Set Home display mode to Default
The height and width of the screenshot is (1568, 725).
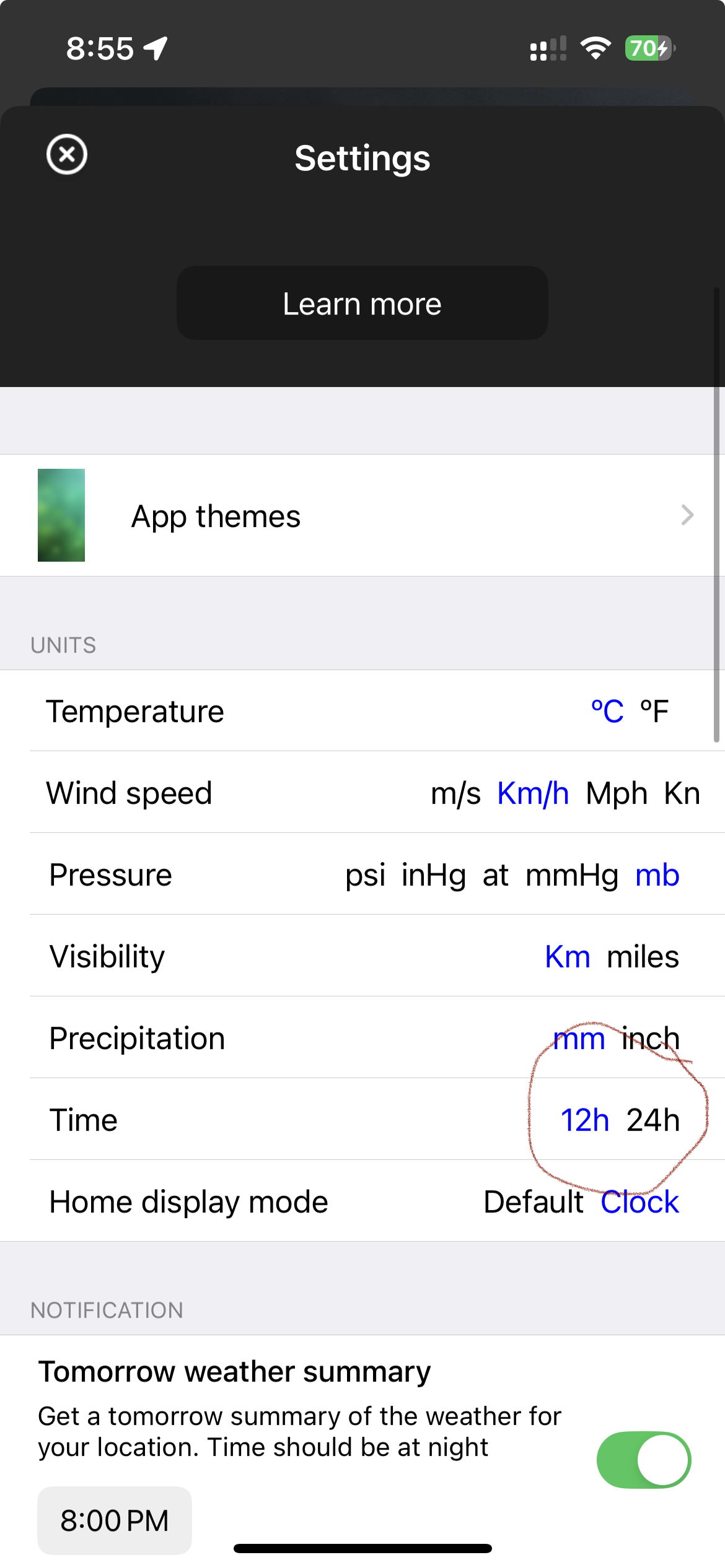tap(533, 1202)
